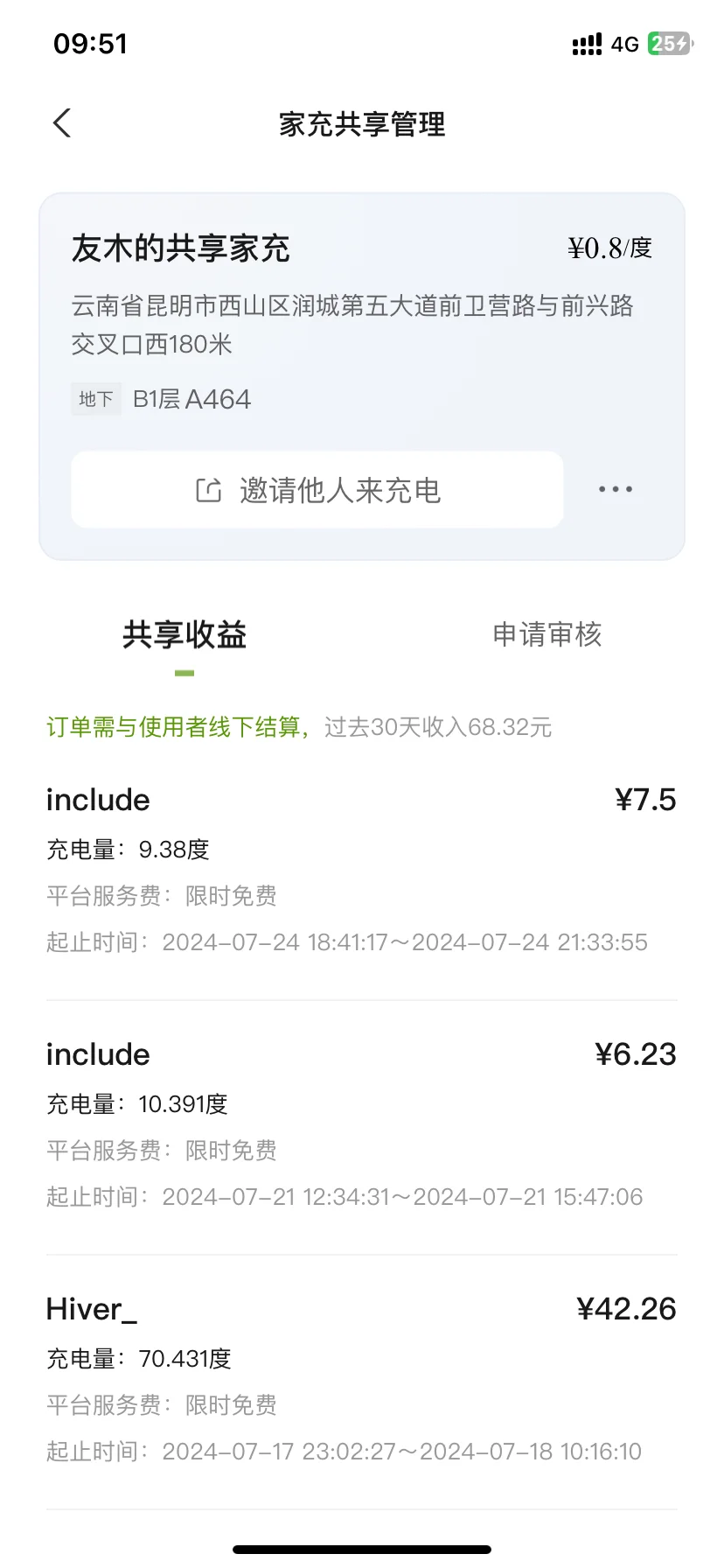Open the three-dot more options menu
The height and width of the screenshot is (1568, 724).
click(616, 490)
